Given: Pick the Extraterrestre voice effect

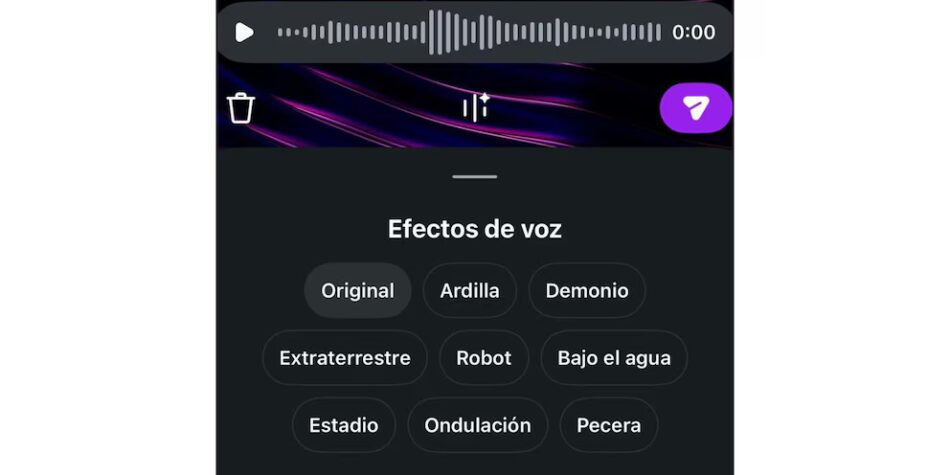Looking at the screenshot, I should click(345, 358).
